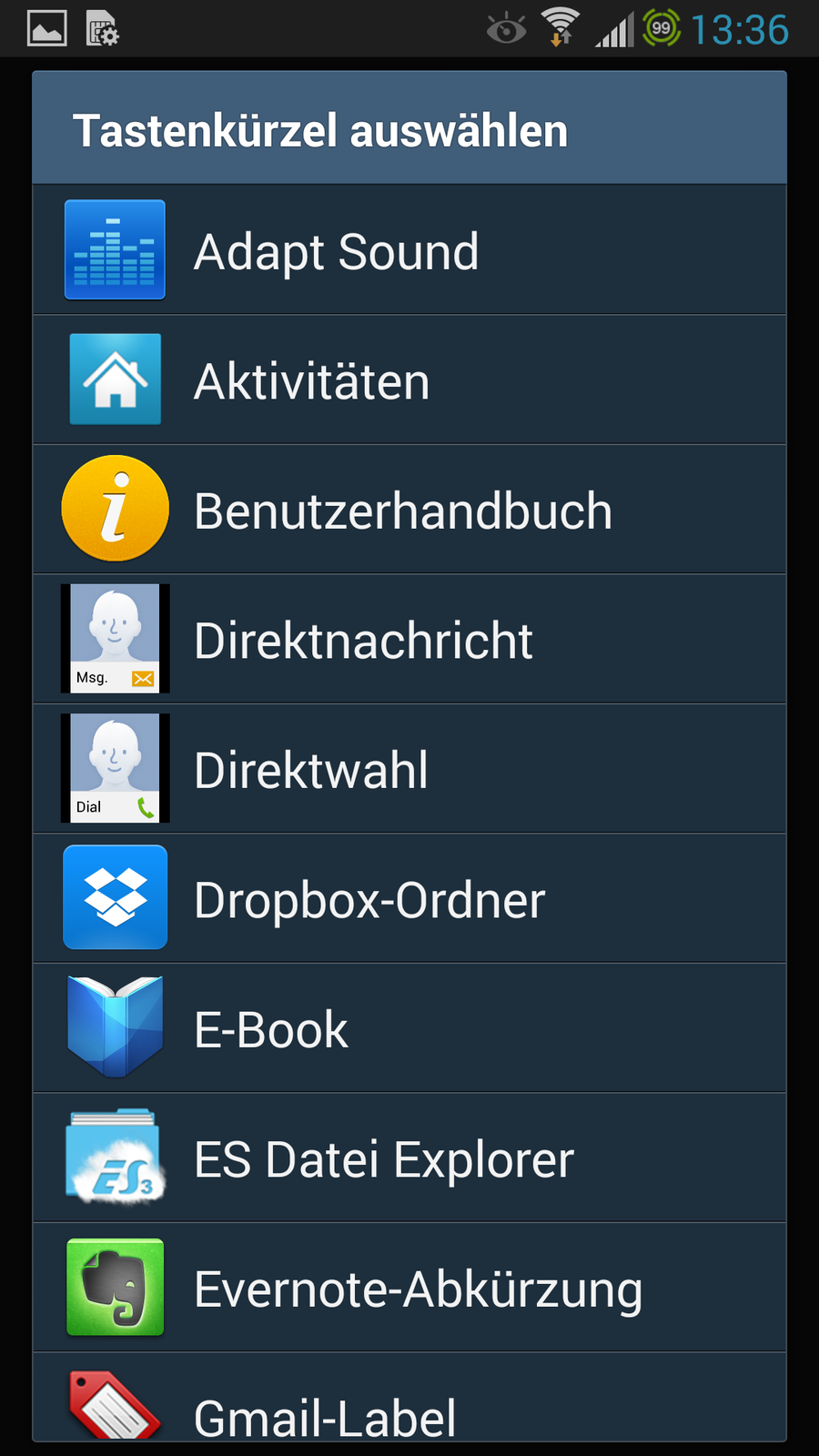Image resolution: width=819 pixels, height=1456 pixels.
Task: Select Direktwahl shortcut entry
Action: [409, 769]
